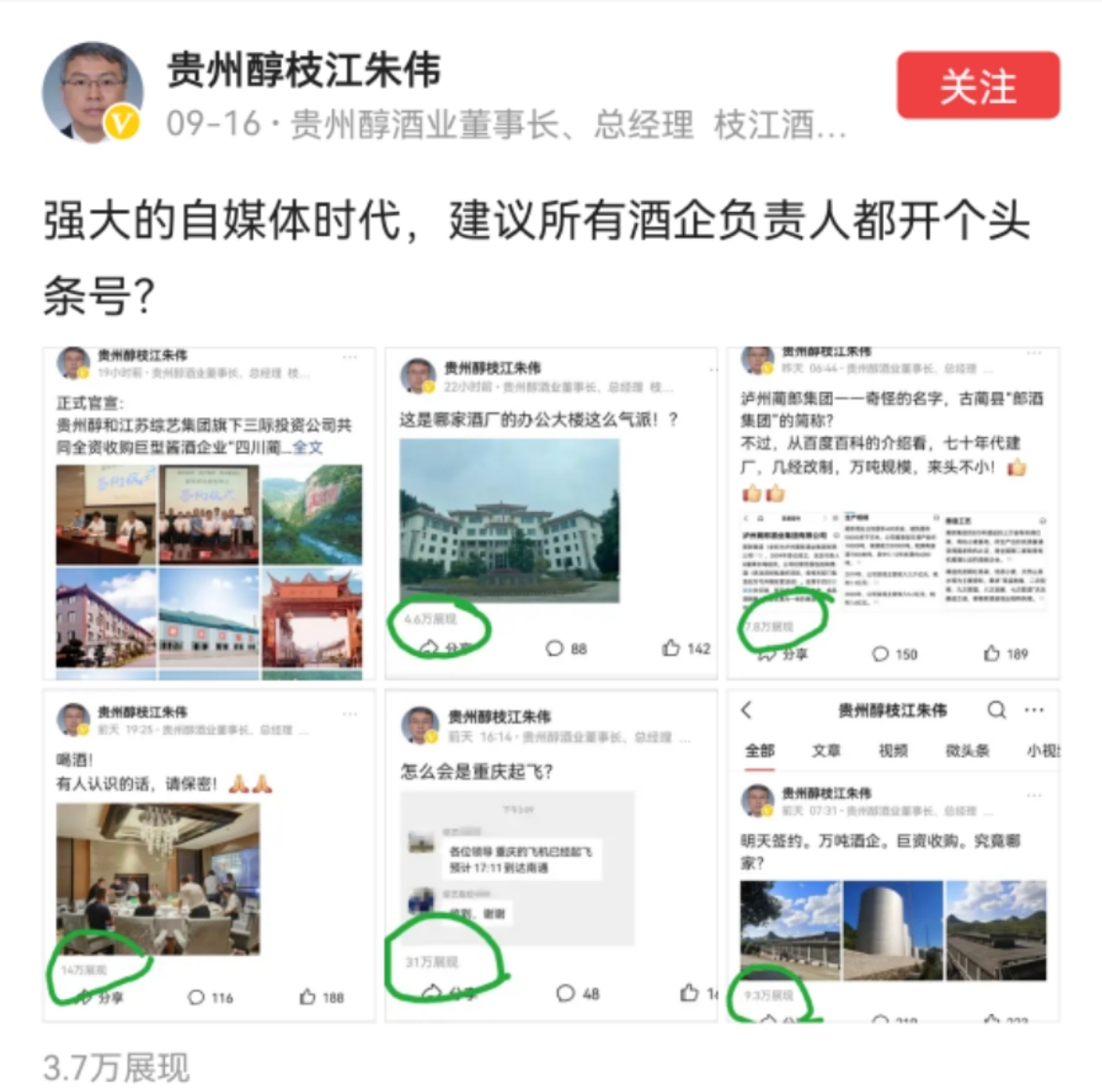Open the image tile asking 怎么会是重庆起飞
1102x1092 pixels.
[x=551, y=856]
